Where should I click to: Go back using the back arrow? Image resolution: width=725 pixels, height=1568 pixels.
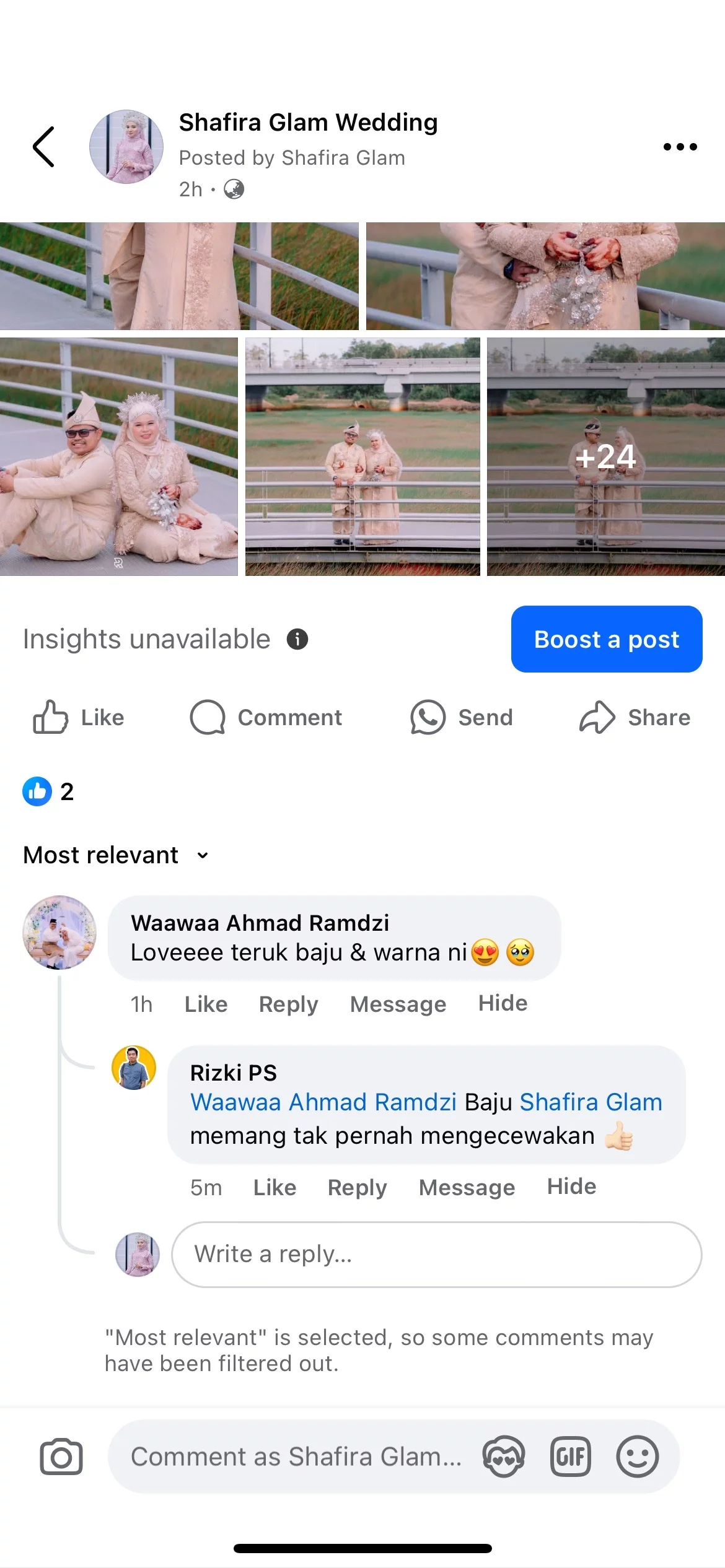[43, 147]
